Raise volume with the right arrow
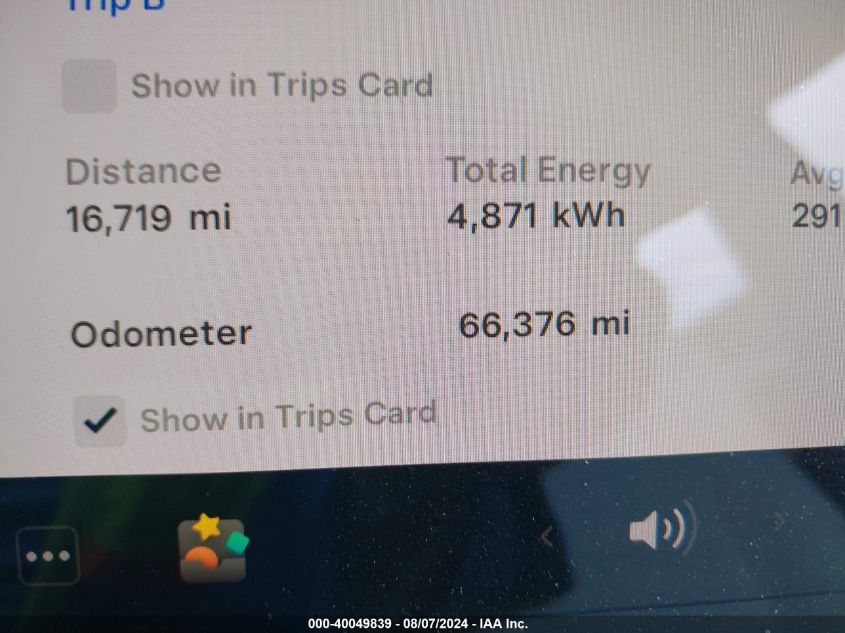Image resolution: width=845 pixels, height=633 pixels. click(780, 520)
